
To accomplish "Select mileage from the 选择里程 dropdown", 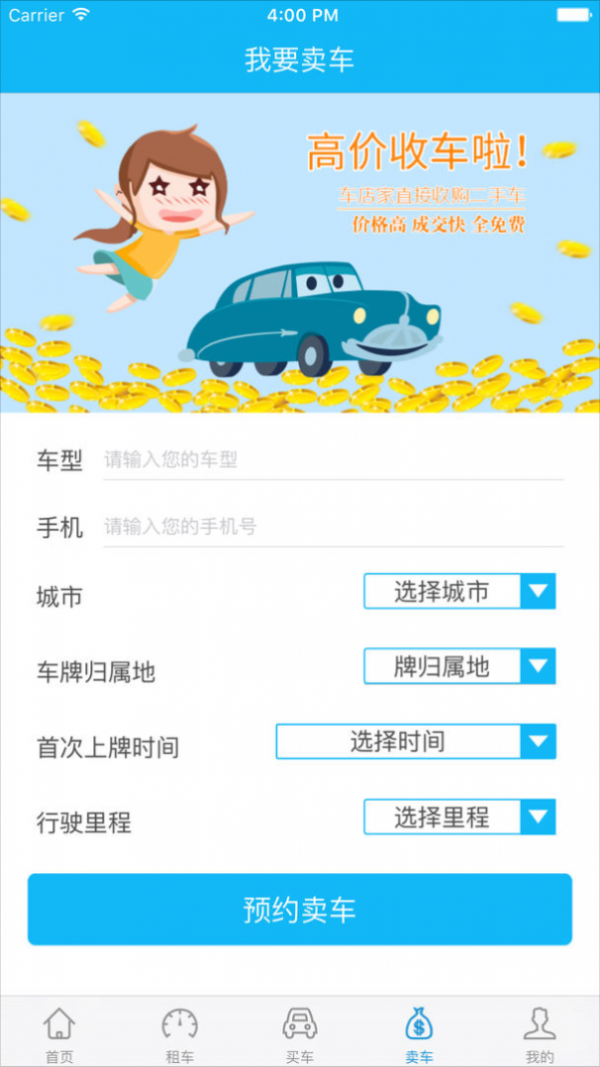I will coord(459,818).
